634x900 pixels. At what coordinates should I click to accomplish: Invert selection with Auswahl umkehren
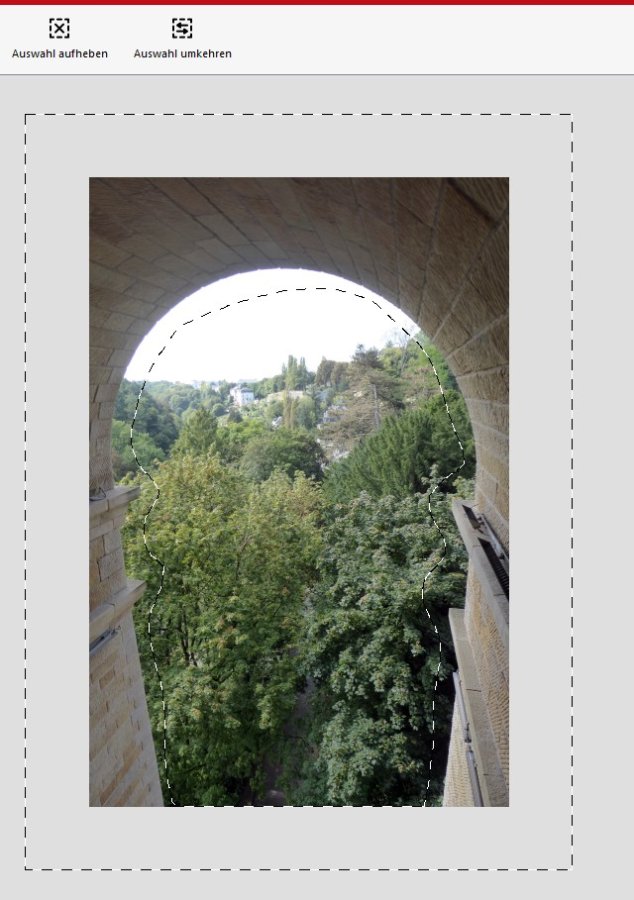(182, 37)
